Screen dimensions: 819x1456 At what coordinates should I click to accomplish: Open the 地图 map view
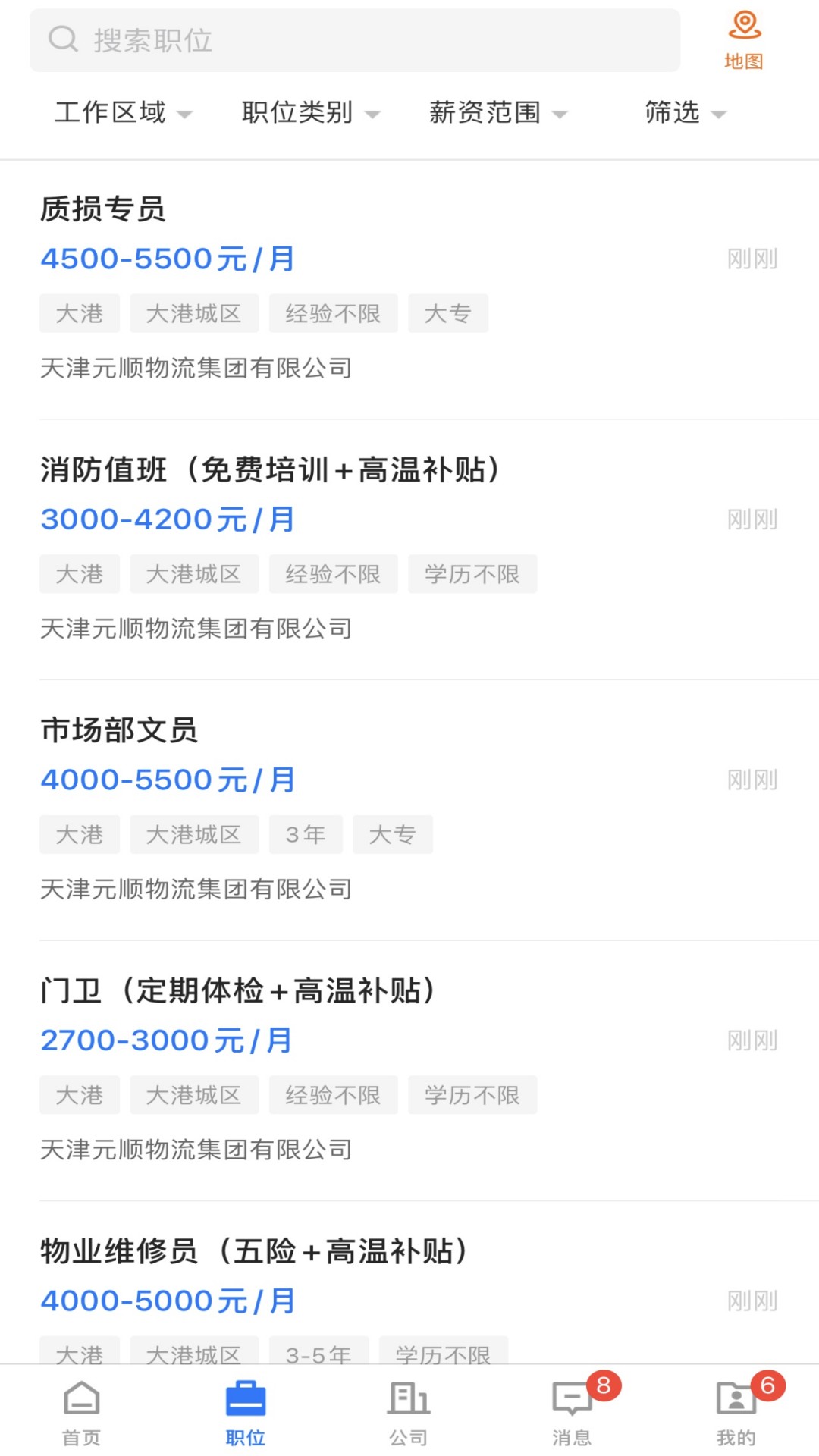tap(743, 40)
